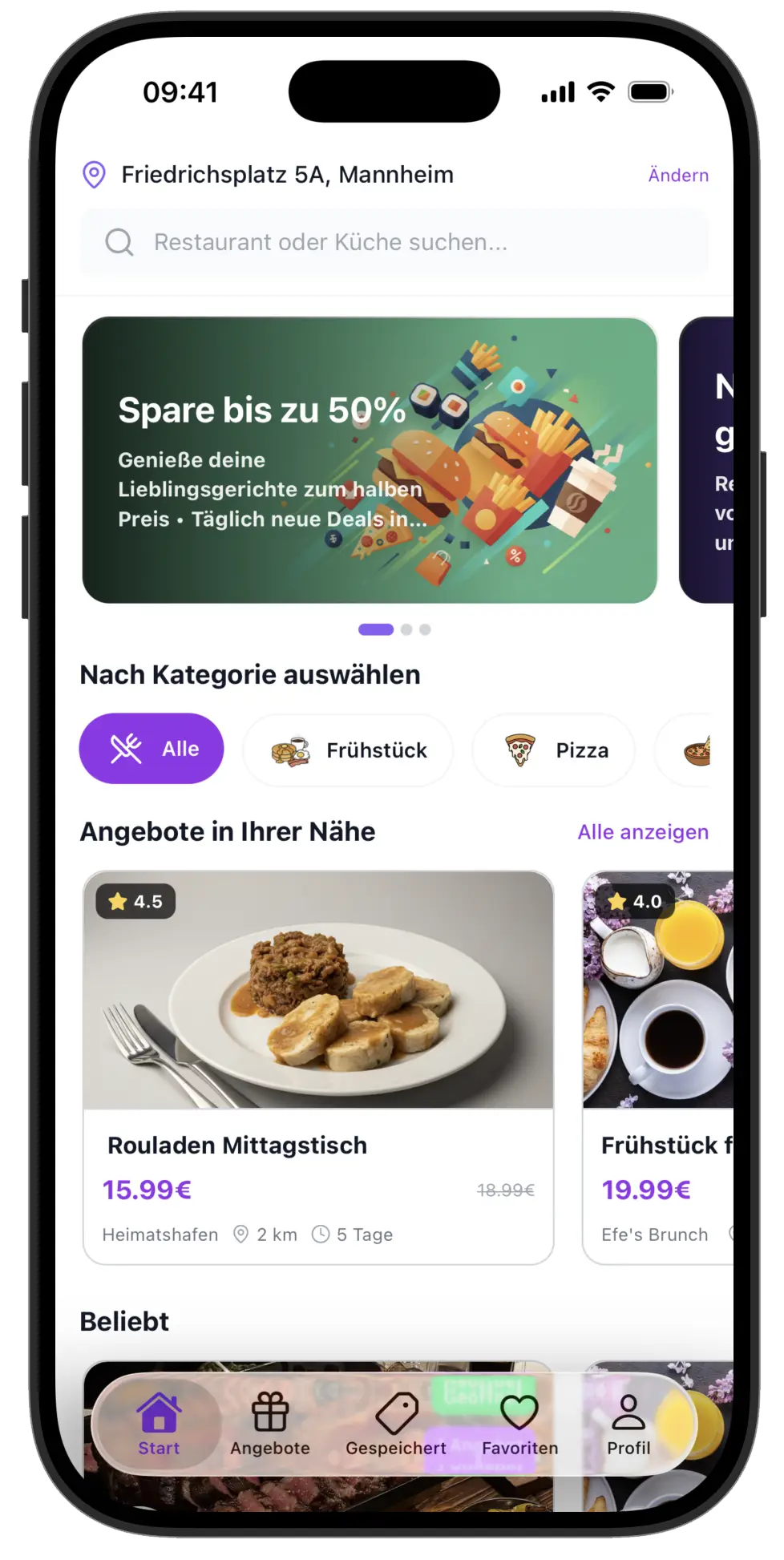Jump to the second promo banner dot
The width and height of the screenshot is (784, 1560).
pos(406,629)
